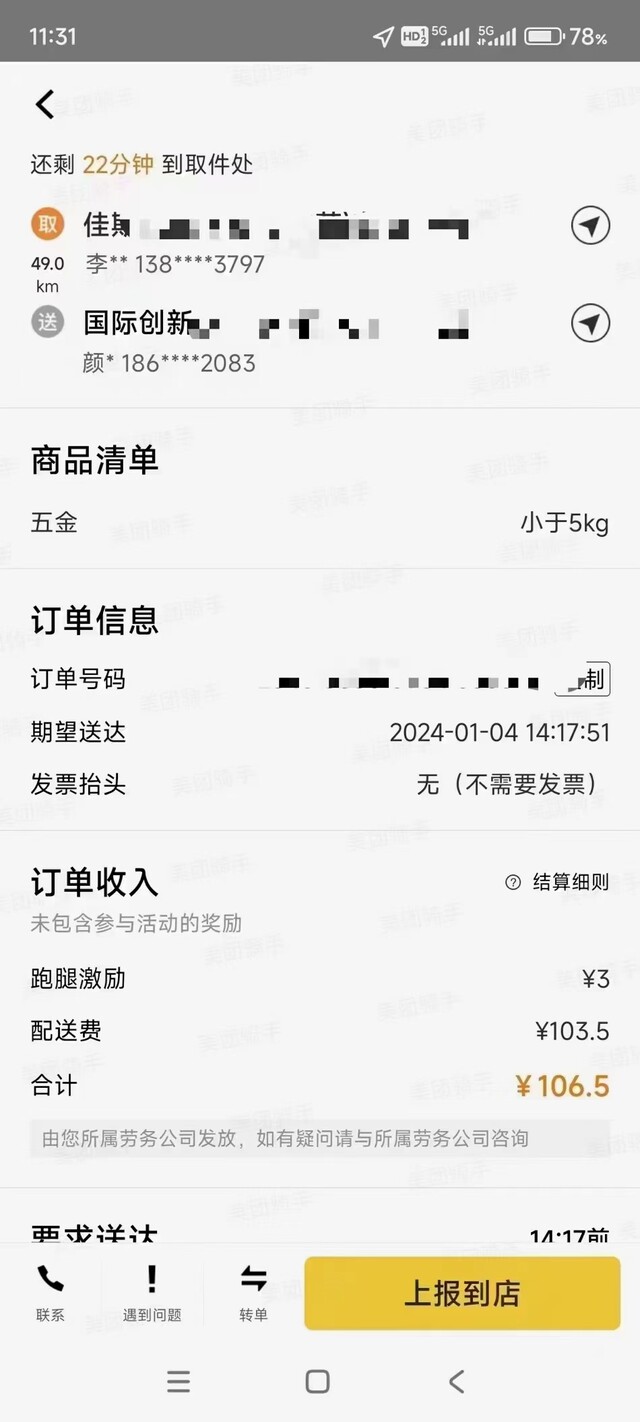
Task: Copy the order number
Action: (583, 680)
